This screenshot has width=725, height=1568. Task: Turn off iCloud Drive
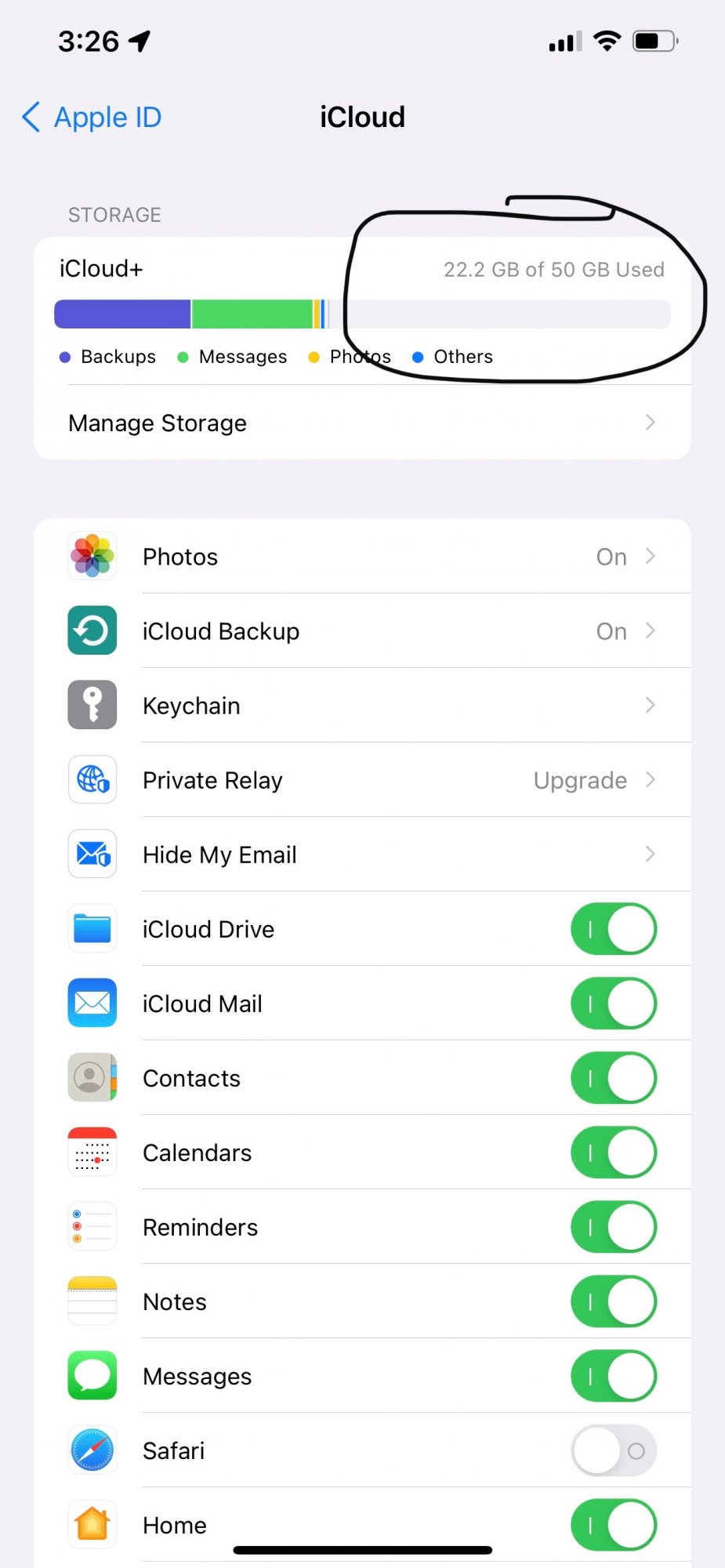pos(613,929)
